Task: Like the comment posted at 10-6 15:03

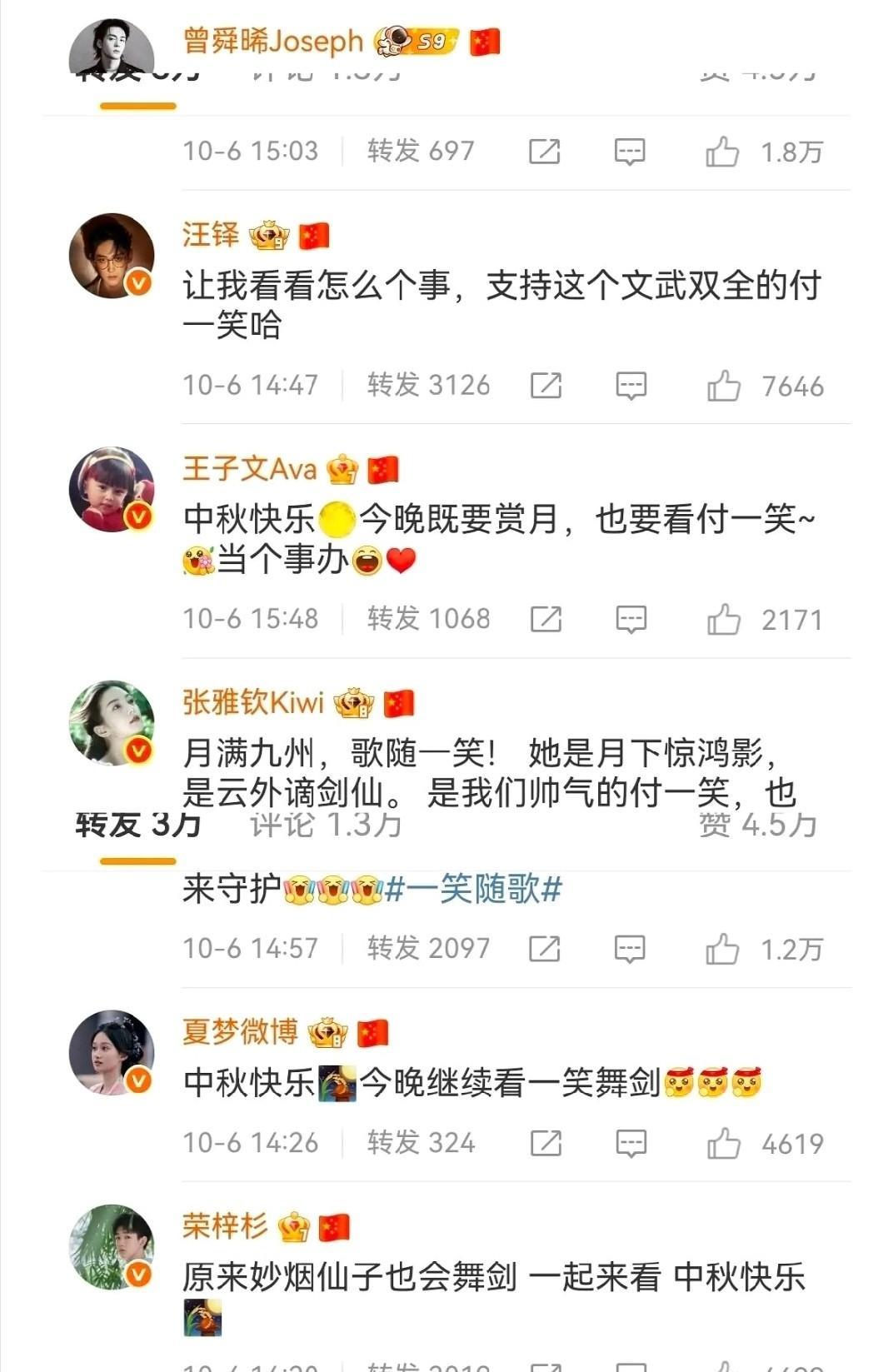Action: point(722,152)
